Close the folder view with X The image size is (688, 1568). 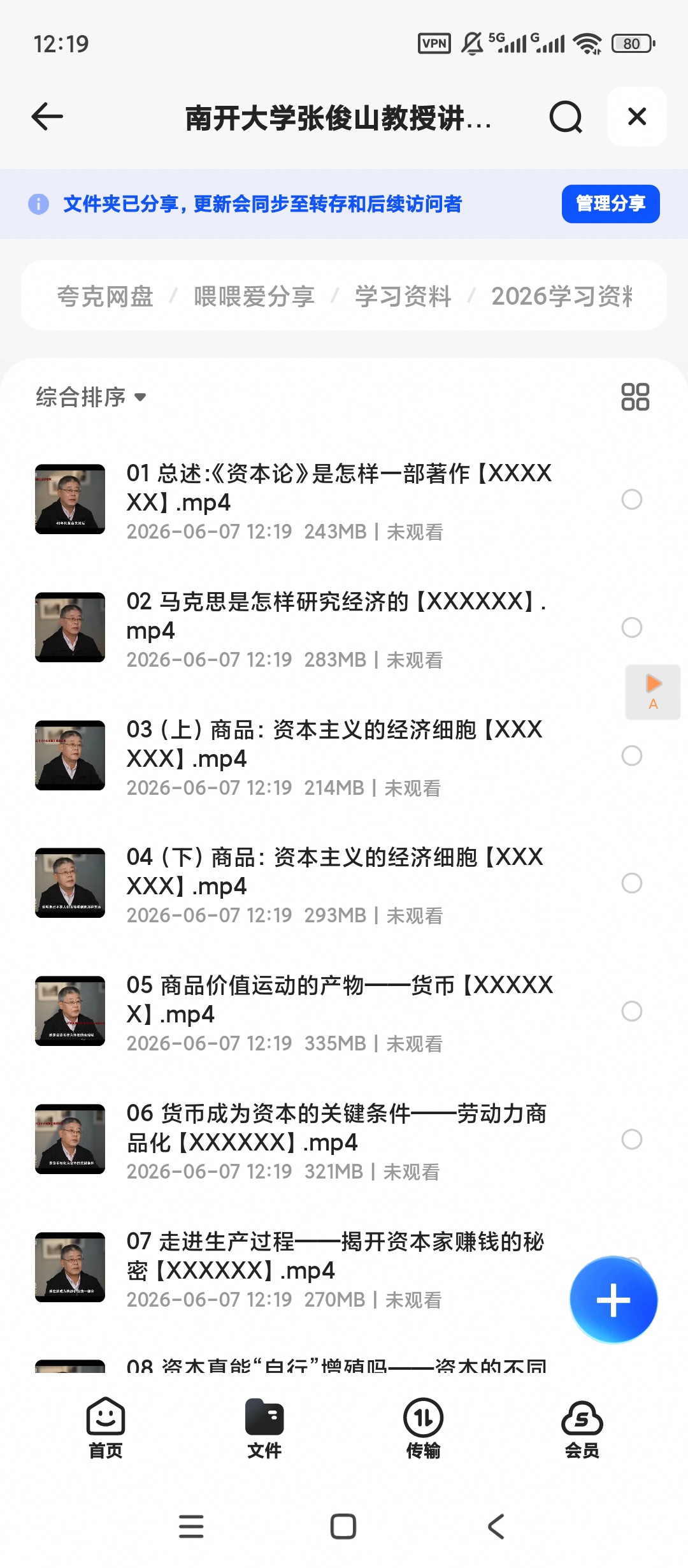(637, 117)
